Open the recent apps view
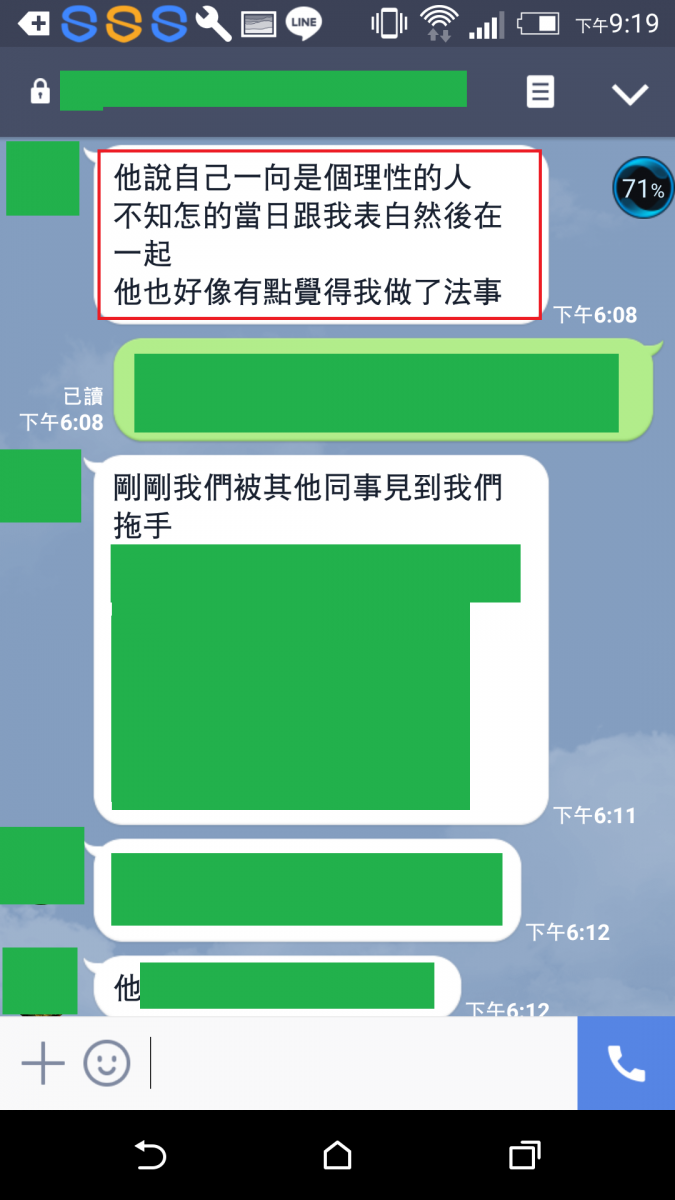 tap(524, 1156)
